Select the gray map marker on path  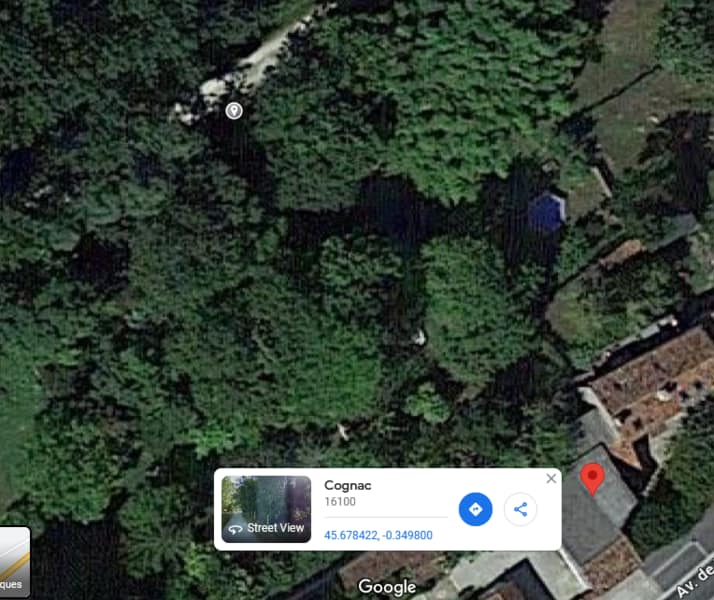click(234, 110)
